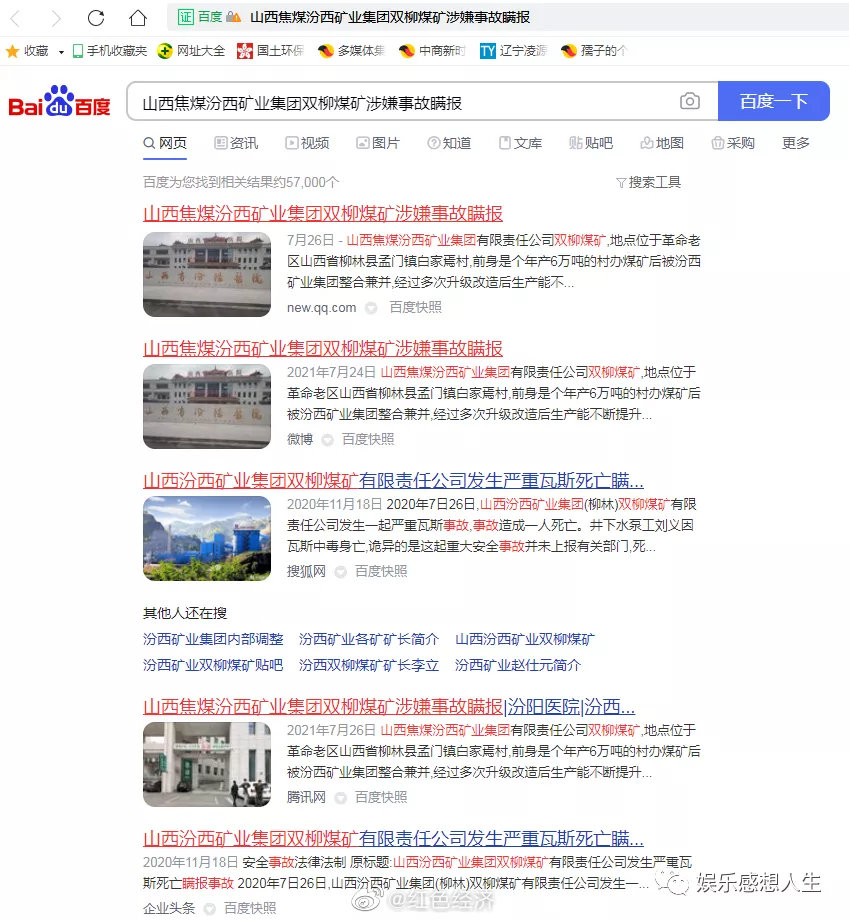
Task: Switch to the 图片 tab
Action: [x=378, y=143]
